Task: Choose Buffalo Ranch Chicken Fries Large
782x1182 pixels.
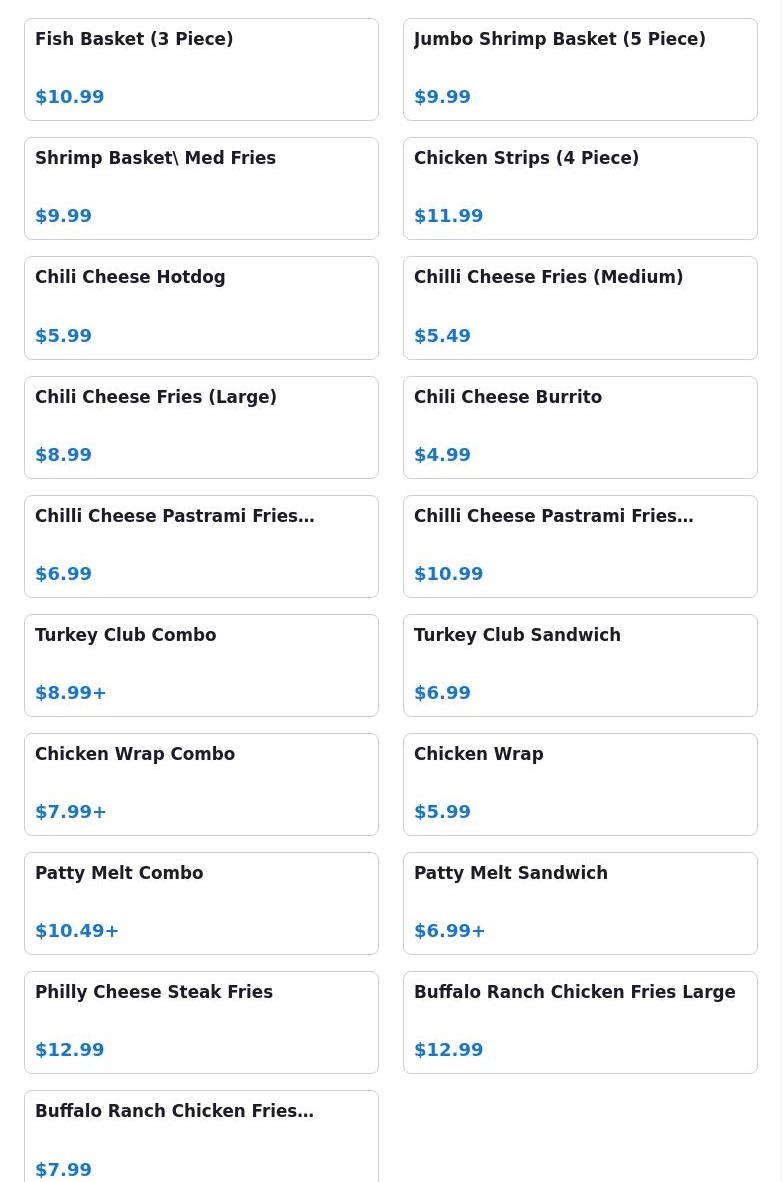Action: [x=580, y=1022]
